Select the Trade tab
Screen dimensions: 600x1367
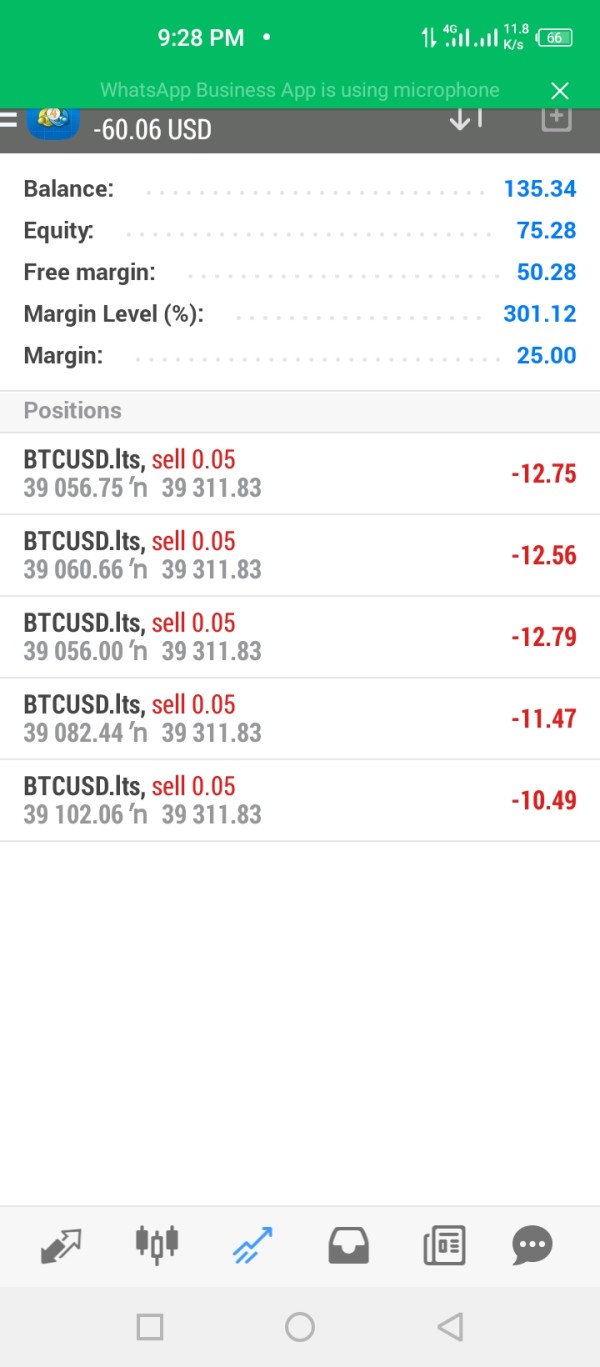[252, 1246]
